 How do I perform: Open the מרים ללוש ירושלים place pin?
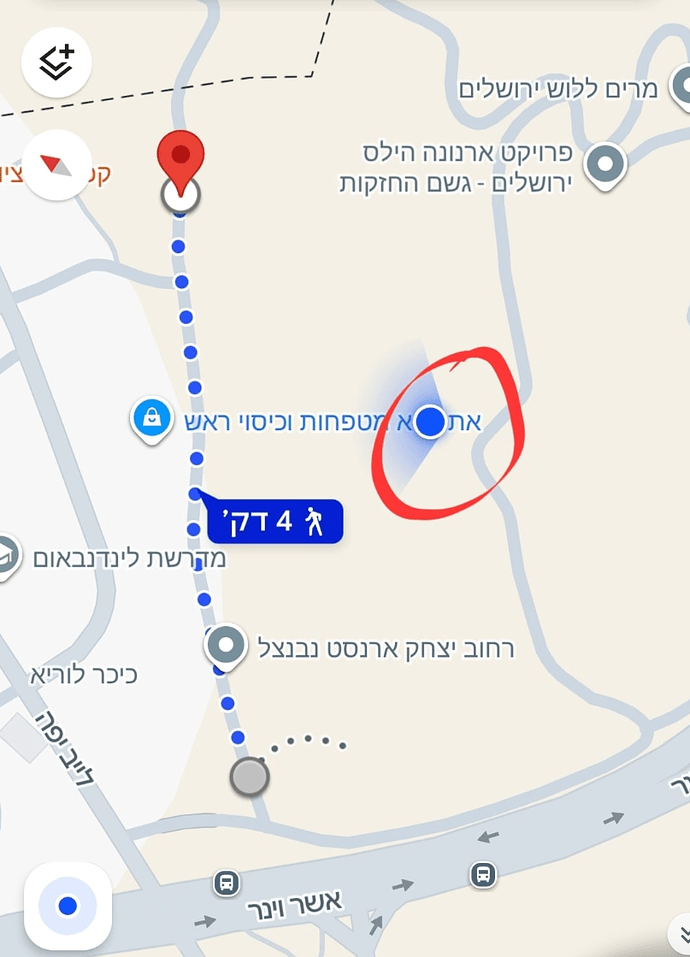(x=679, y=90)
